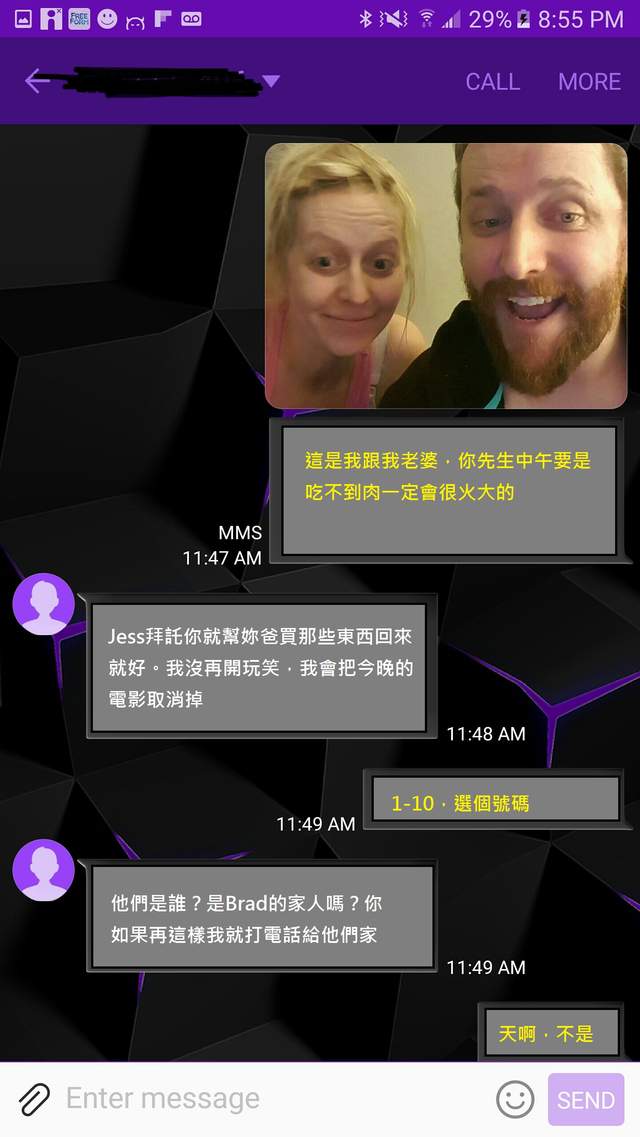Viewport: 640px width, 1137px height.
Task: View sender avatar beside the Jess message
Action: pos(43,604)
